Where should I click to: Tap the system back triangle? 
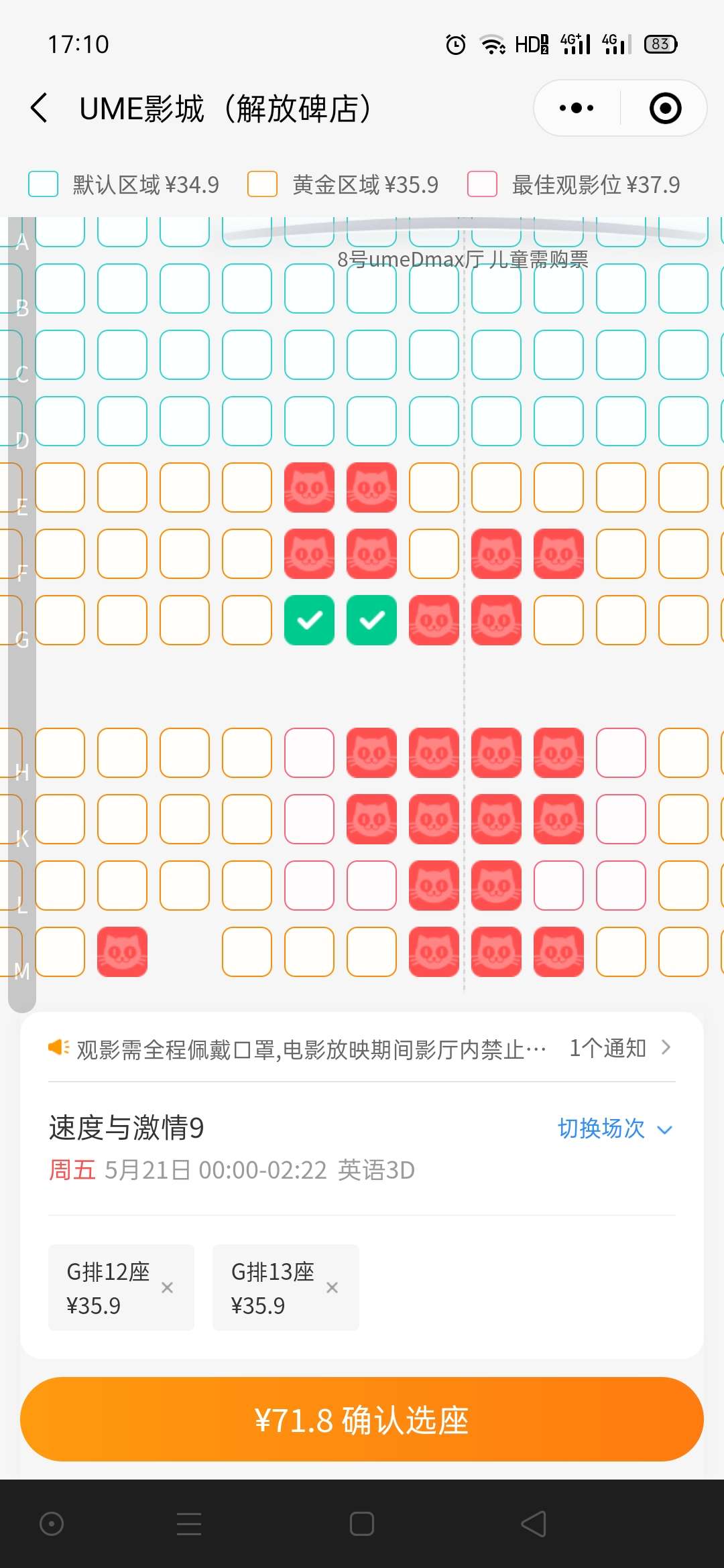pyautogui.click(x=534, y=1524)
